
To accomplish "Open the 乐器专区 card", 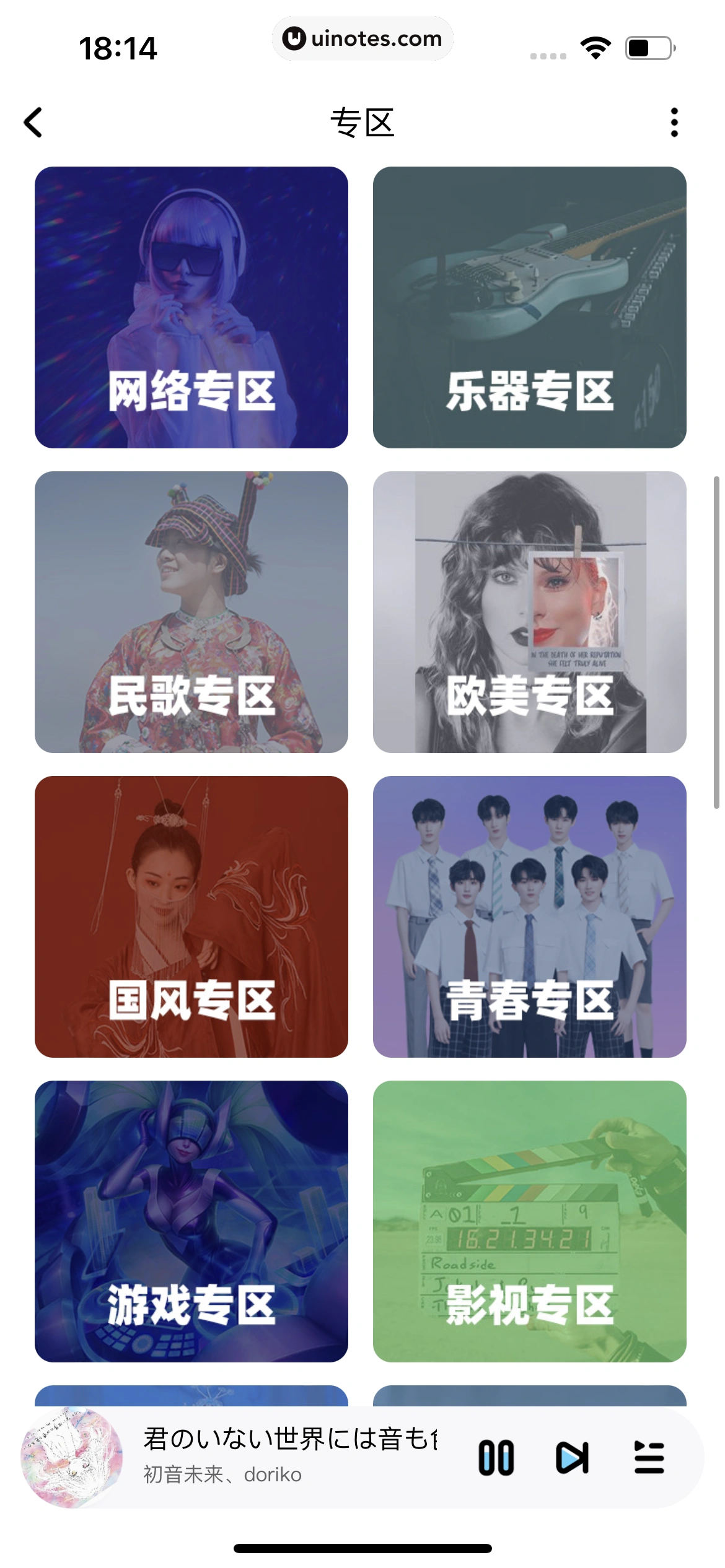I will [x=529, y=307].
